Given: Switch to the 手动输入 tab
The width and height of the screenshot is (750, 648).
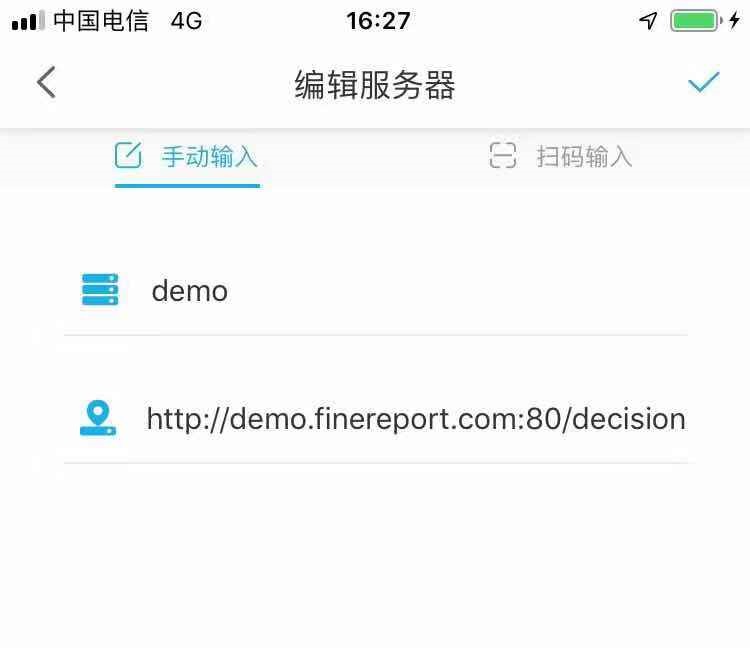Looking at the screenshot, I should (187, 157).
